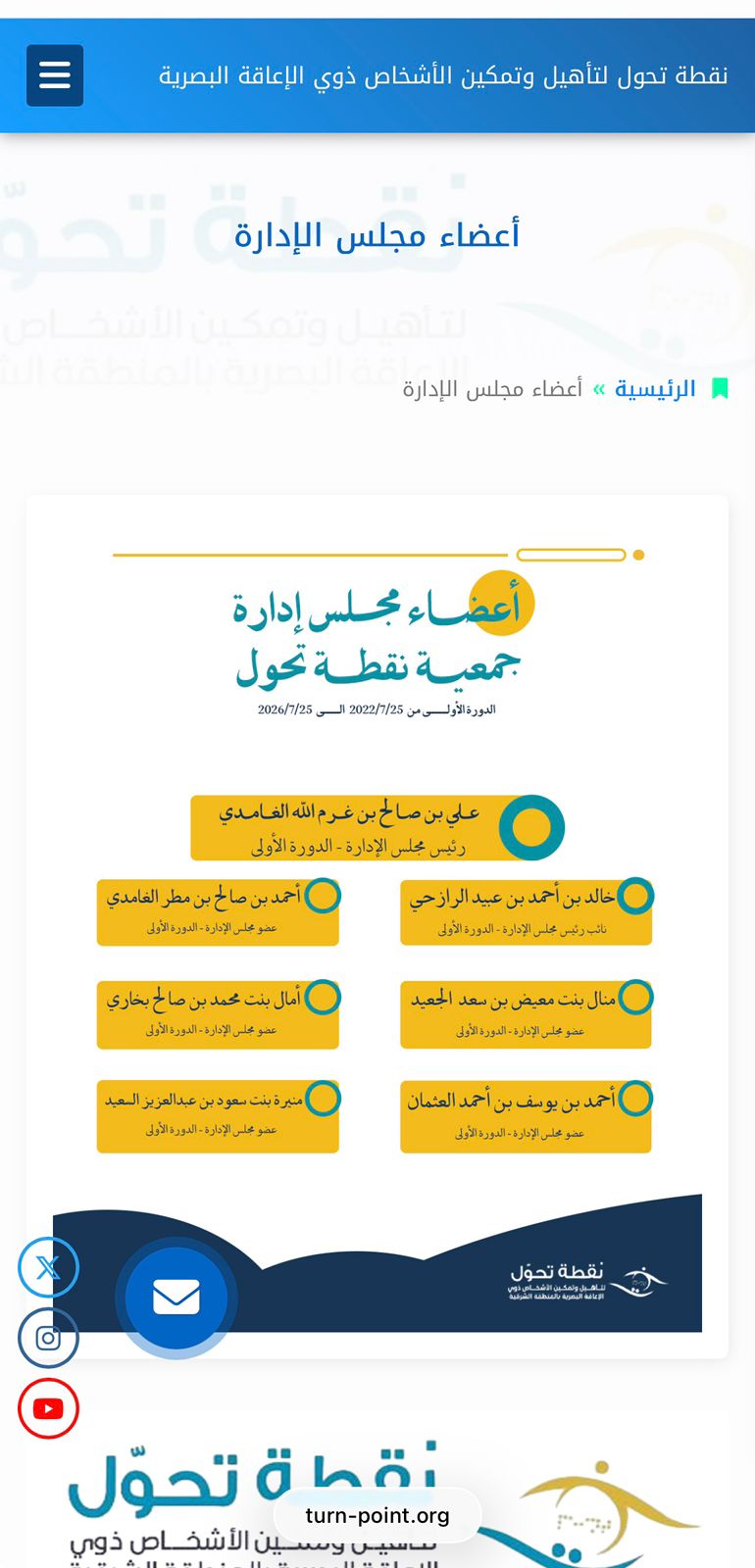
Task: Open the YouTube social link
Action: [48, 1408]
